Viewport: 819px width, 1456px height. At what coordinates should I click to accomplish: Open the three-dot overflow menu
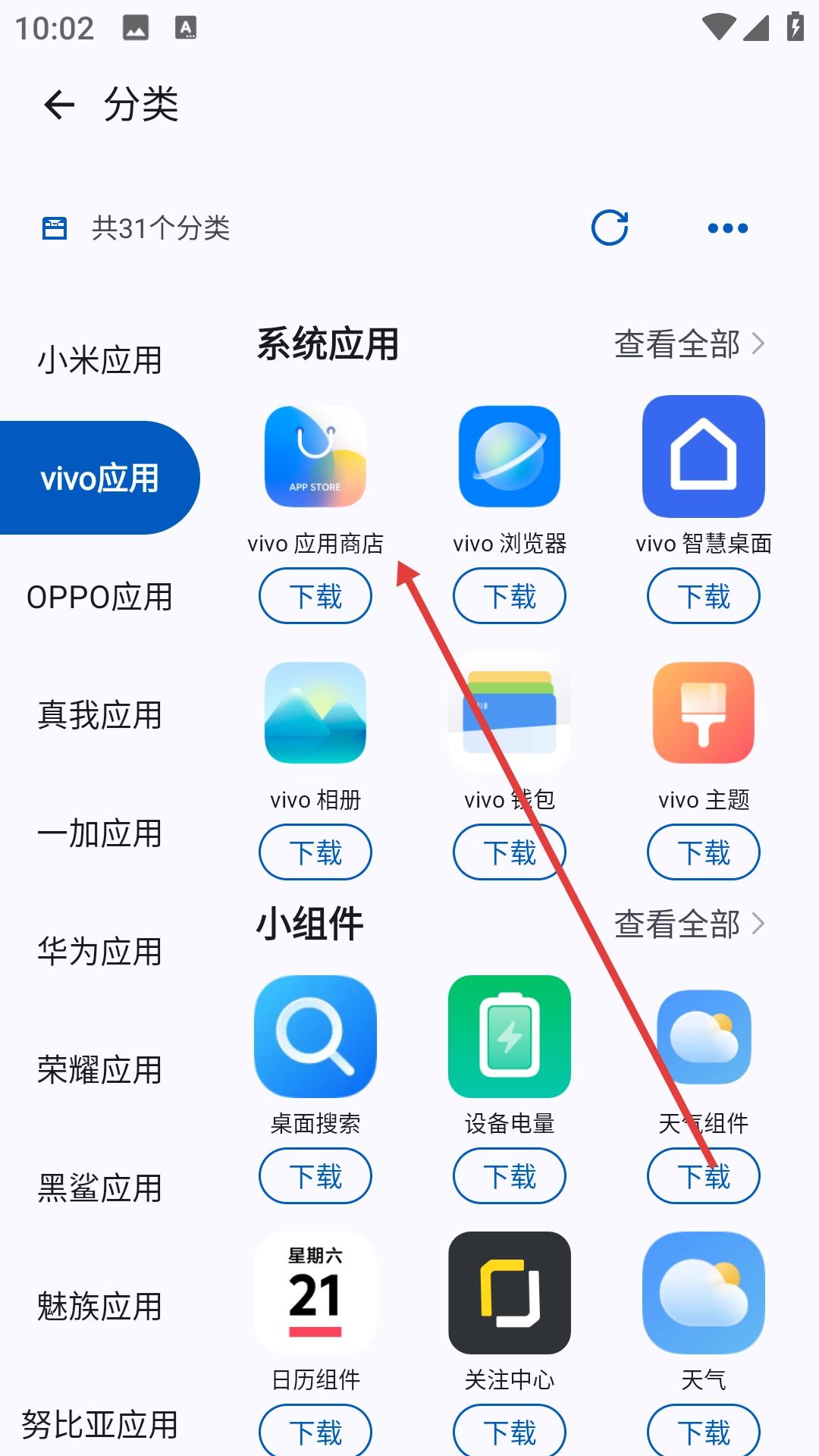[x=727, y=227]
